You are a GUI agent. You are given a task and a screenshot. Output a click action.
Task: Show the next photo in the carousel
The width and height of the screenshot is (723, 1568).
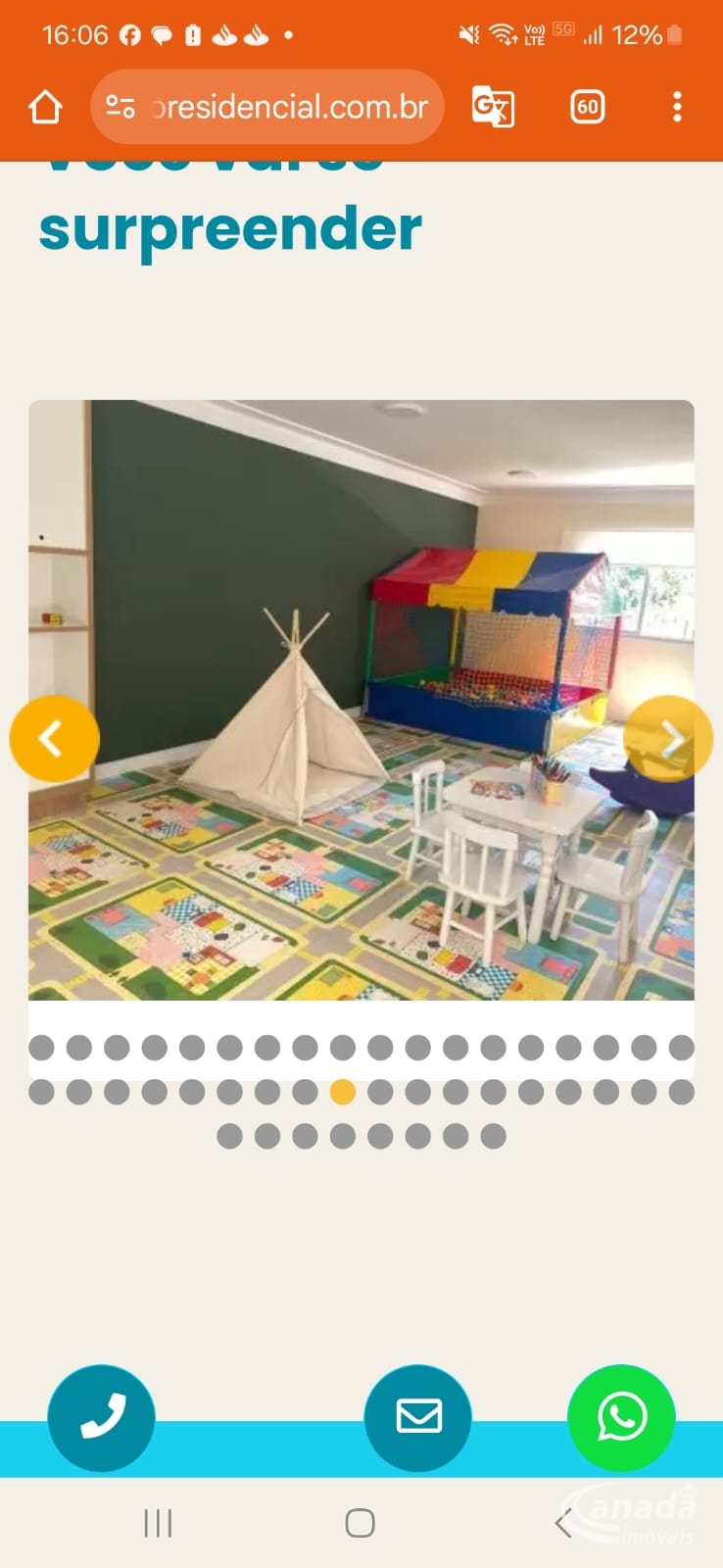(668, 738)
